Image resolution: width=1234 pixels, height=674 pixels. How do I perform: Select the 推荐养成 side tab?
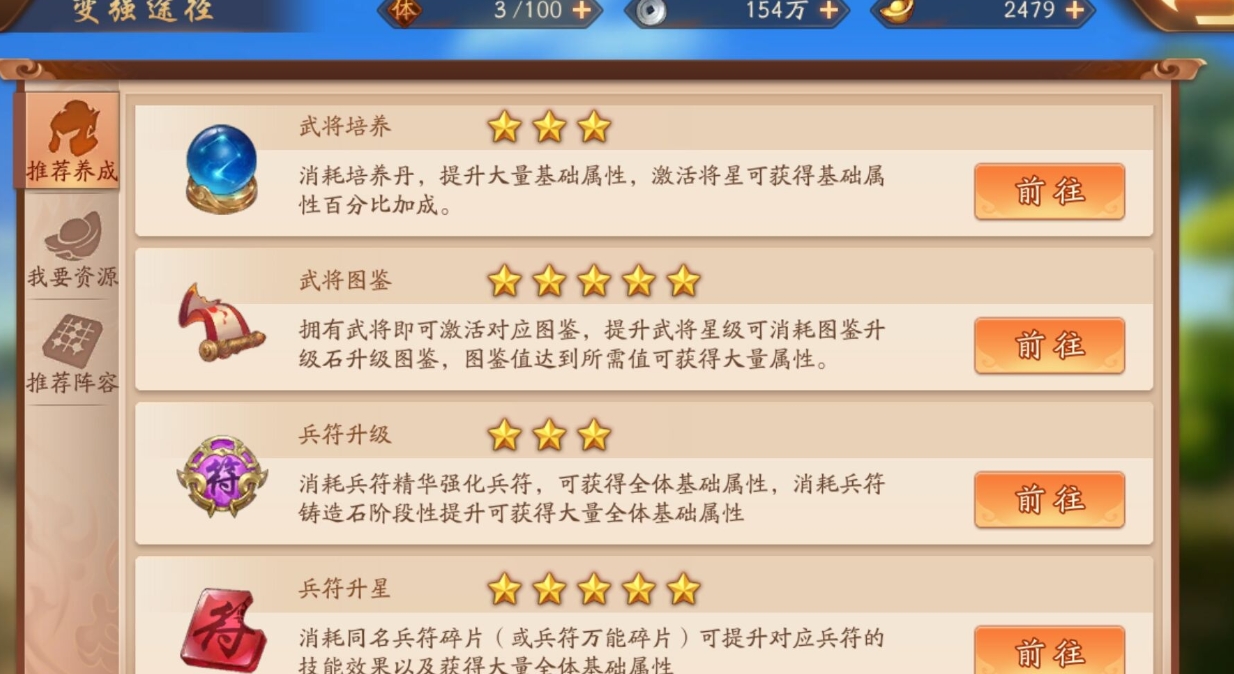(x=71, y=142)
